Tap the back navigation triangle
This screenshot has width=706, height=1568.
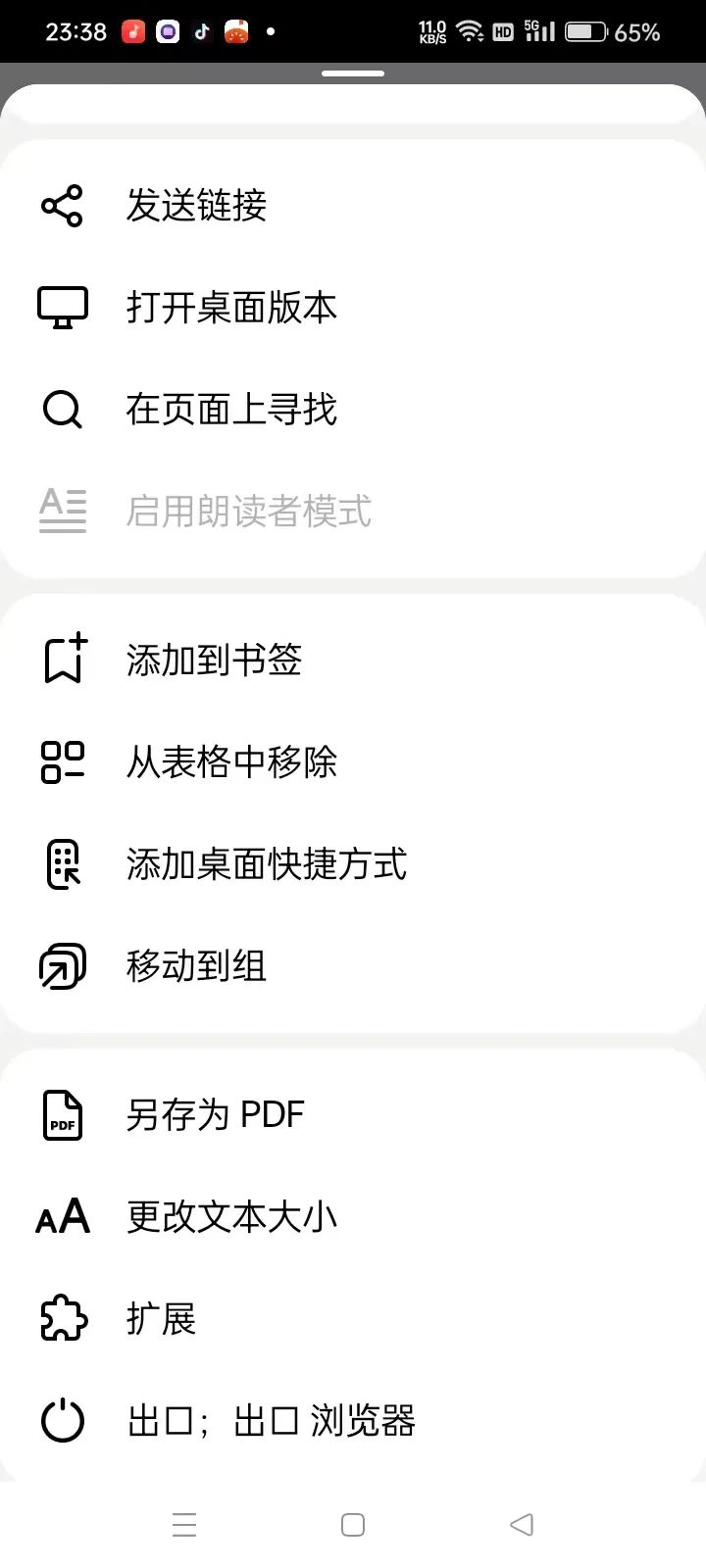tap(521, 1524)
